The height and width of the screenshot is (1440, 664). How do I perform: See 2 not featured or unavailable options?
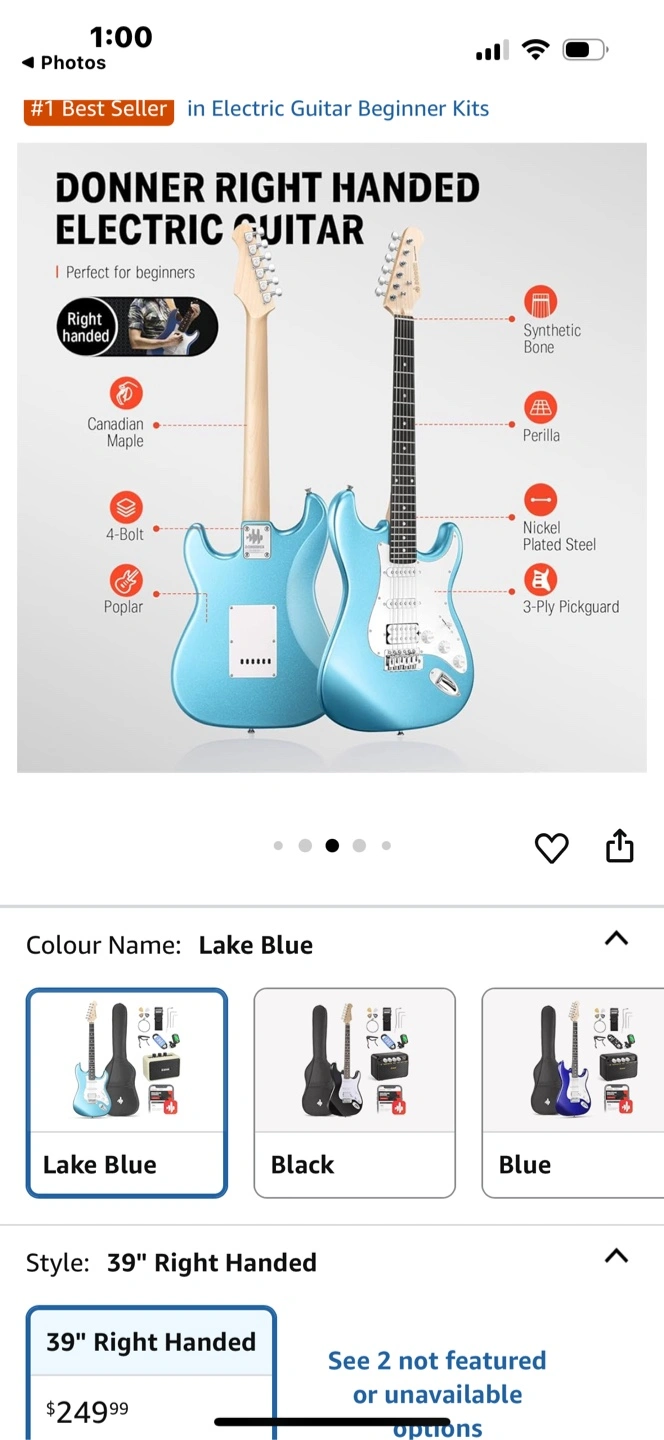click(437, 1393)
